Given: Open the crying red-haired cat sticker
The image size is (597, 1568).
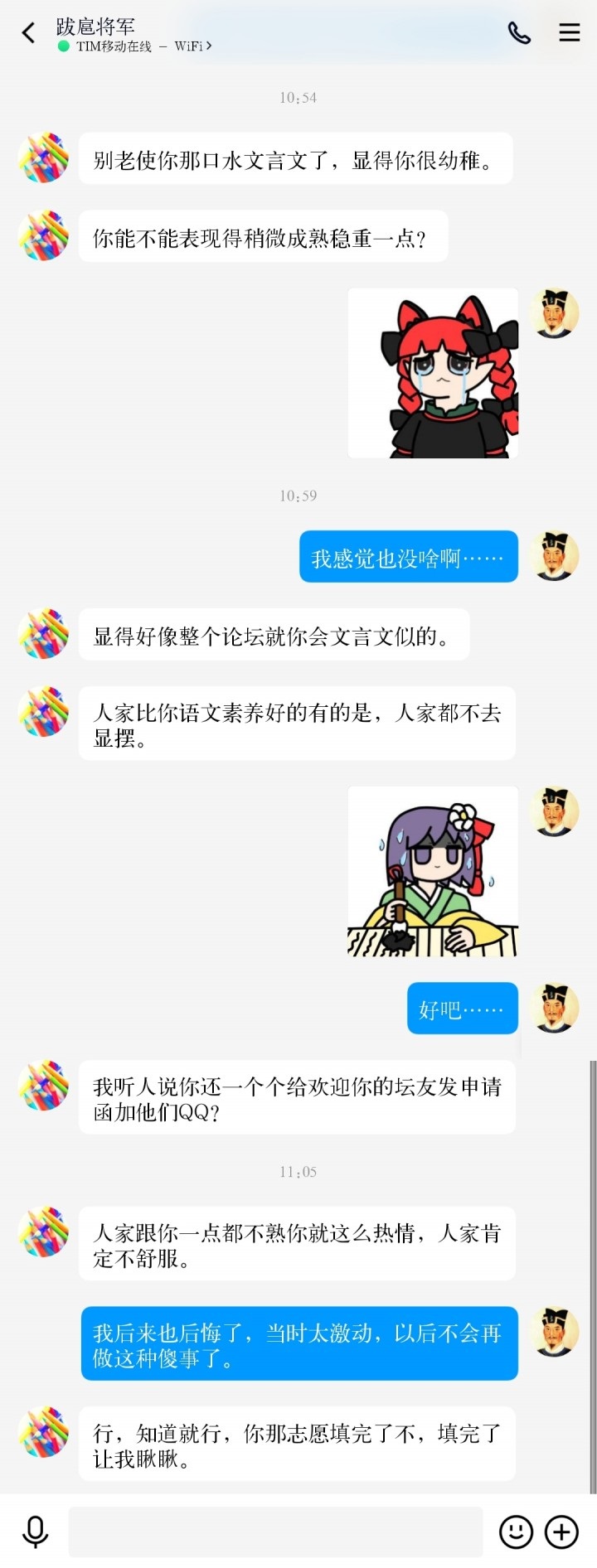Looking at the screenshot, I should pos(433,374).
